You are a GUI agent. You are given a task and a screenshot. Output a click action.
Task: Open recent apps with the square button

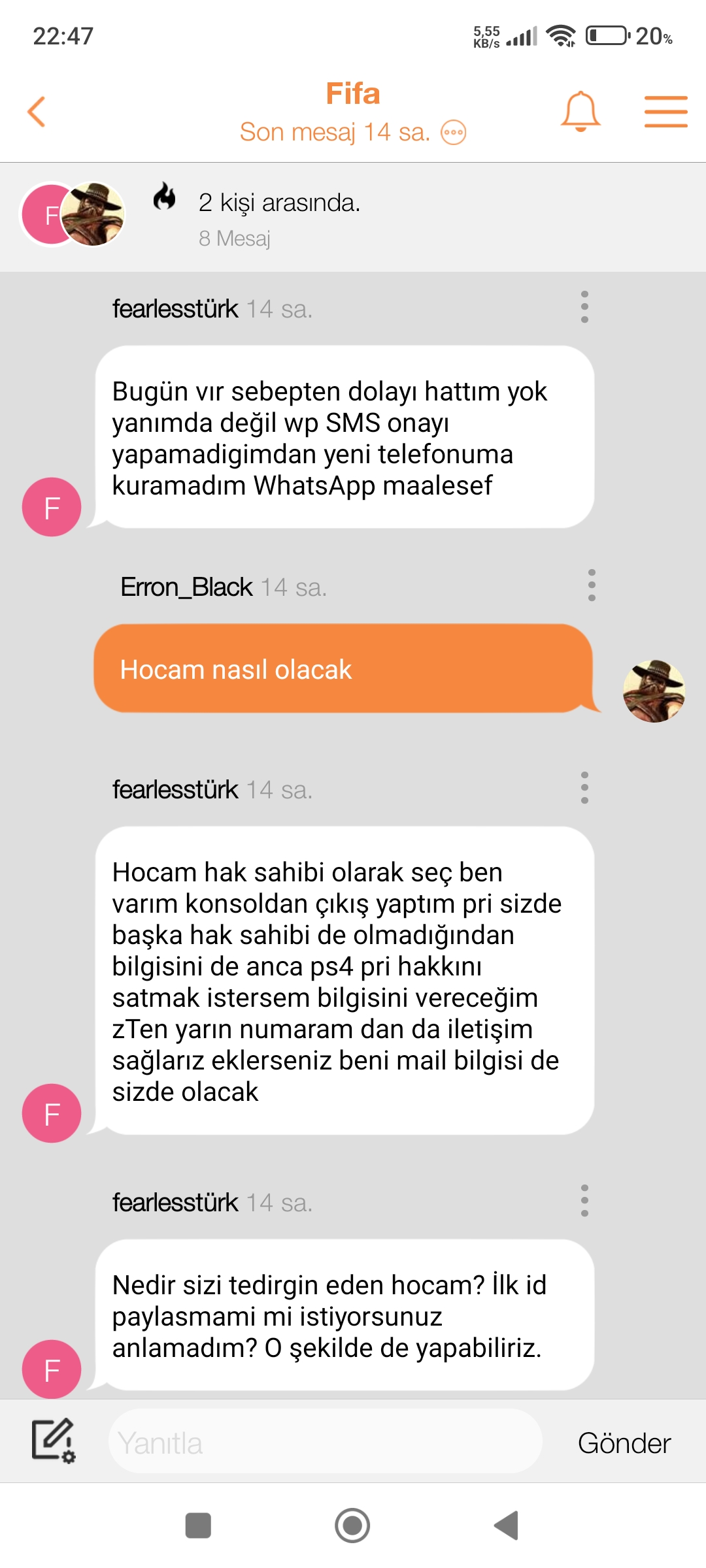click(x=198, y=1526)
